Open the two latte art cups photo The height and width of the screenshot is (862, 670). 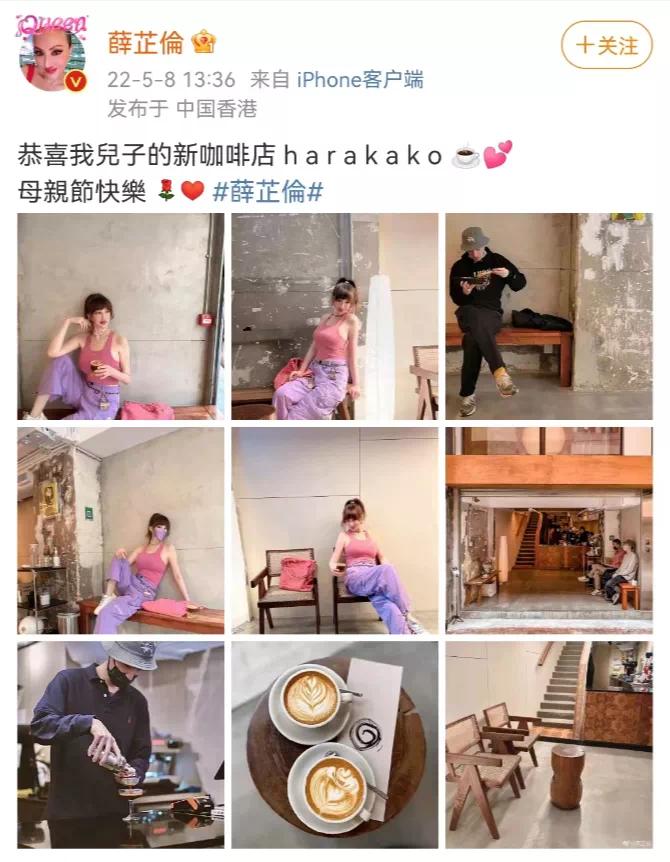pos(335,745)
